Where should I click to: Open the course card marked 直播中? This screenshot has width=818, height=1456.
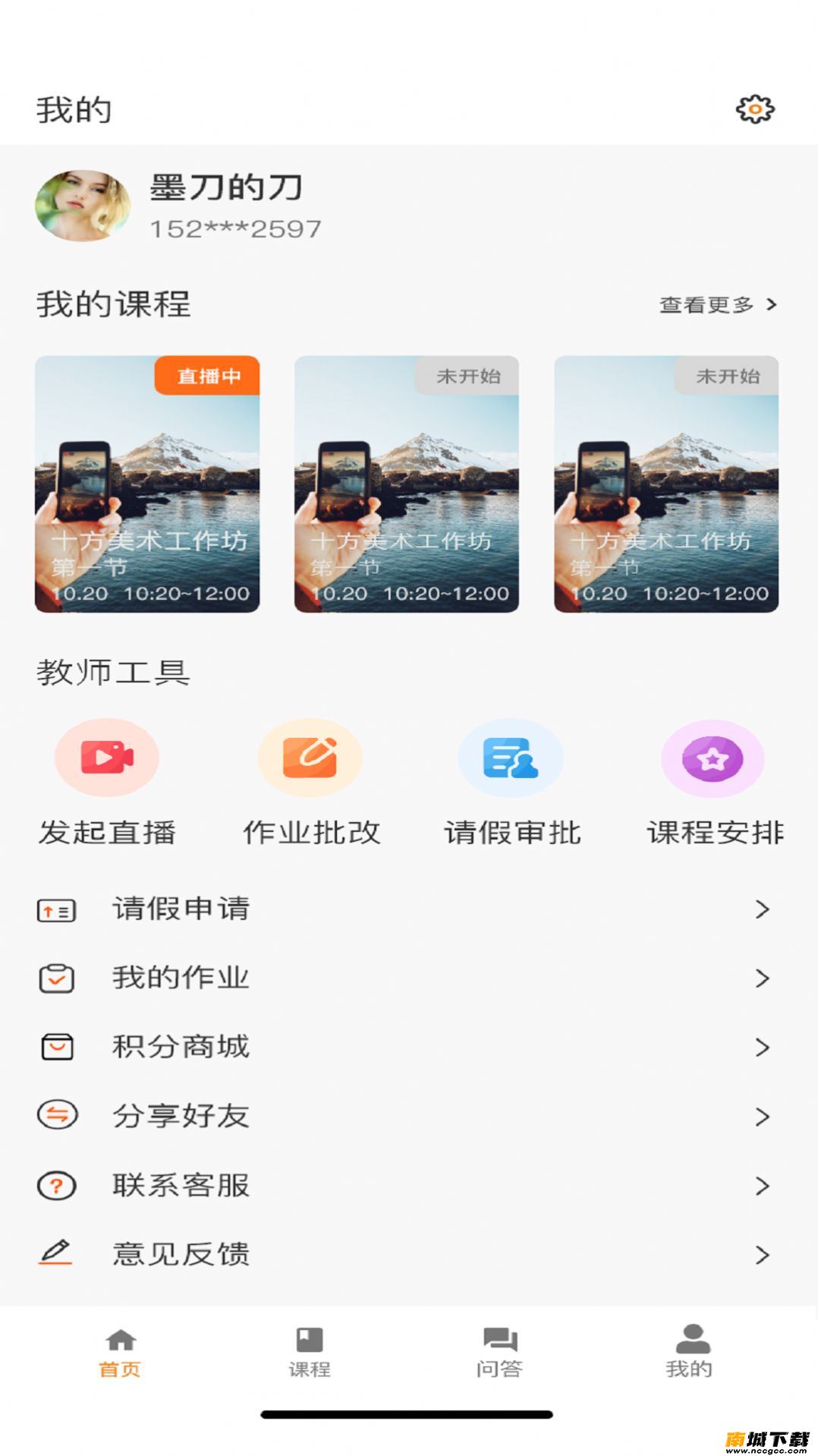point(147,484)
